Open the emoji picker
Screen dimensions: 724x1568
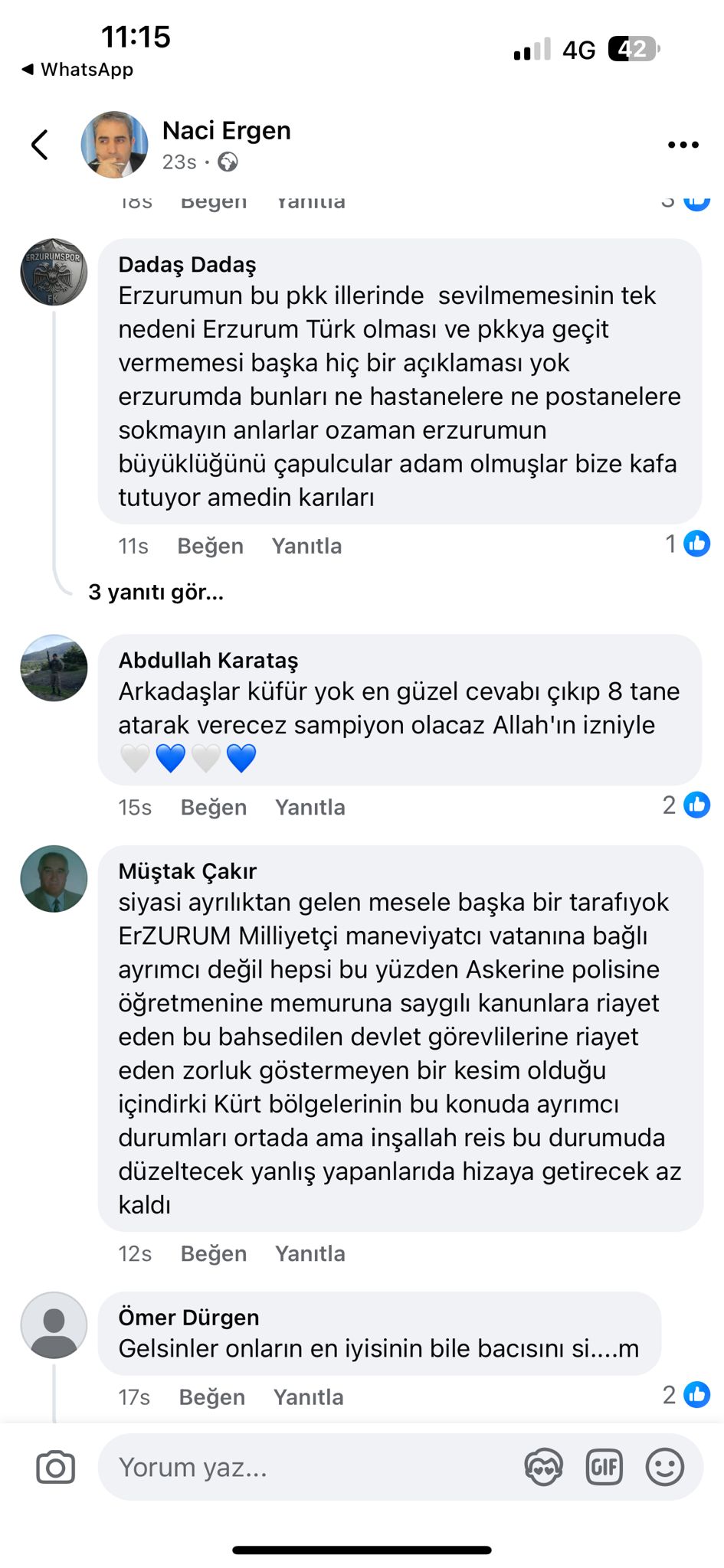pyautogui.click(x=664, y=1467)
